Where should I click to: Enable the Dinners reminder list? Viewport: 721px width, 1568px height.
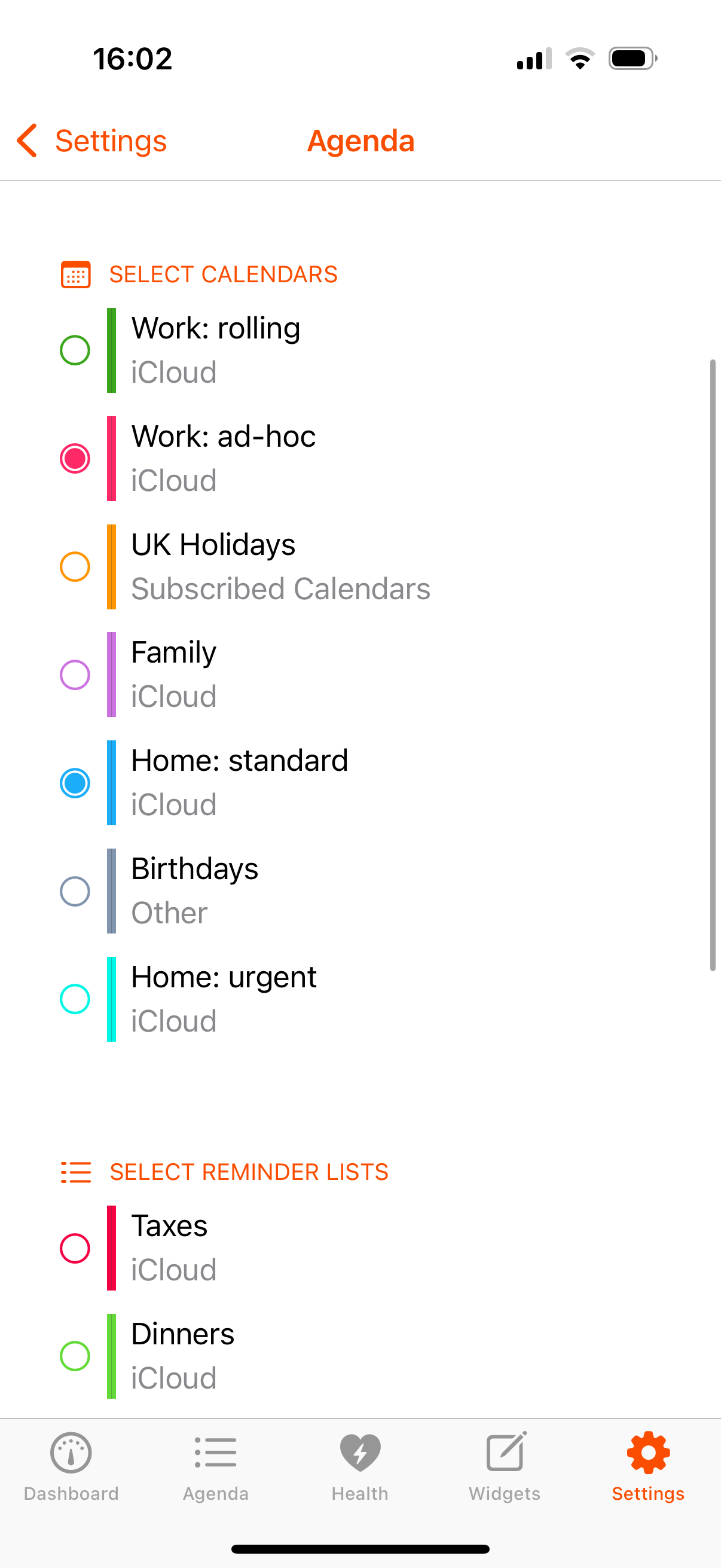tap(75, 1356)
